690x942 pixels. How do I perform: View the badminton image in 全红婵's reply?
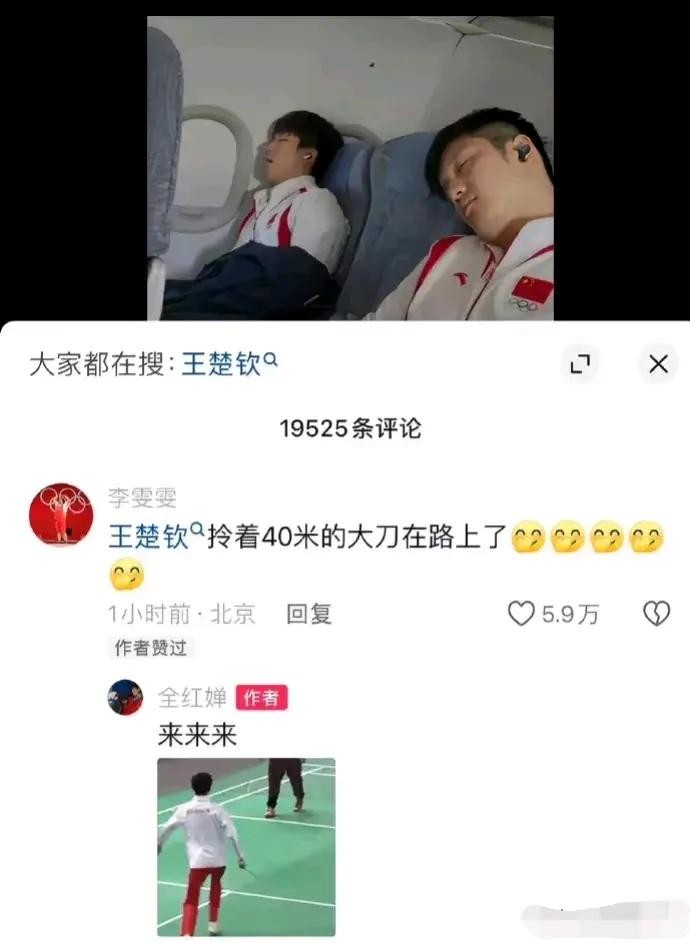[x=246, y=846]
